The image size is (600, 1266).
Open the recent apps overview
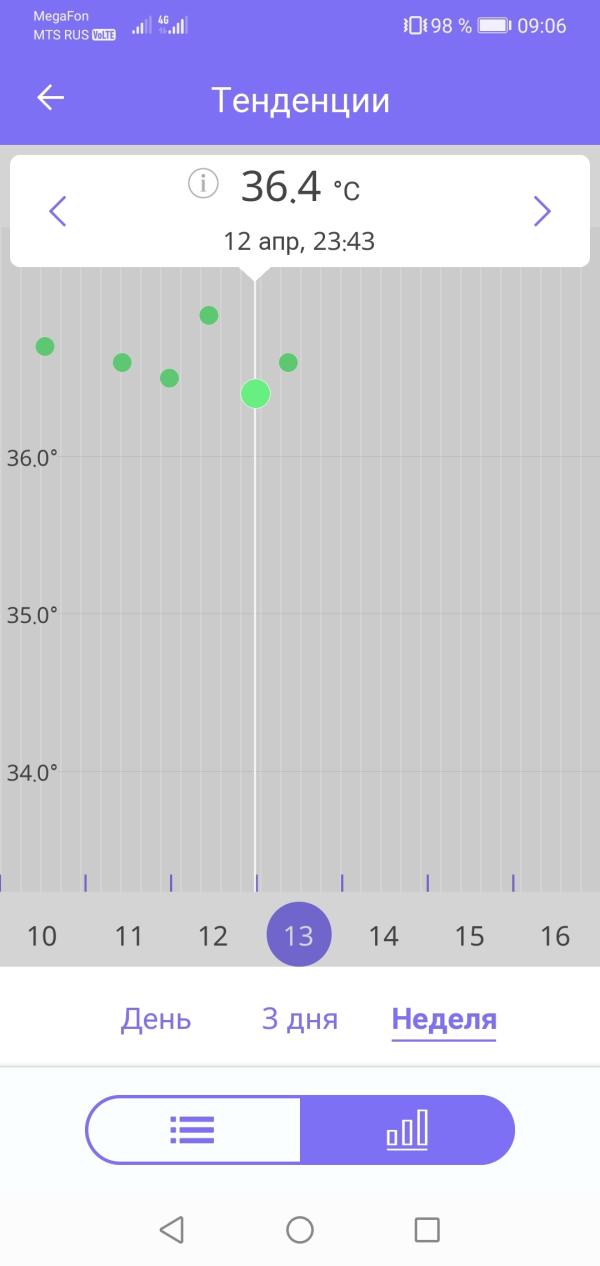(x=427, y=1229)
